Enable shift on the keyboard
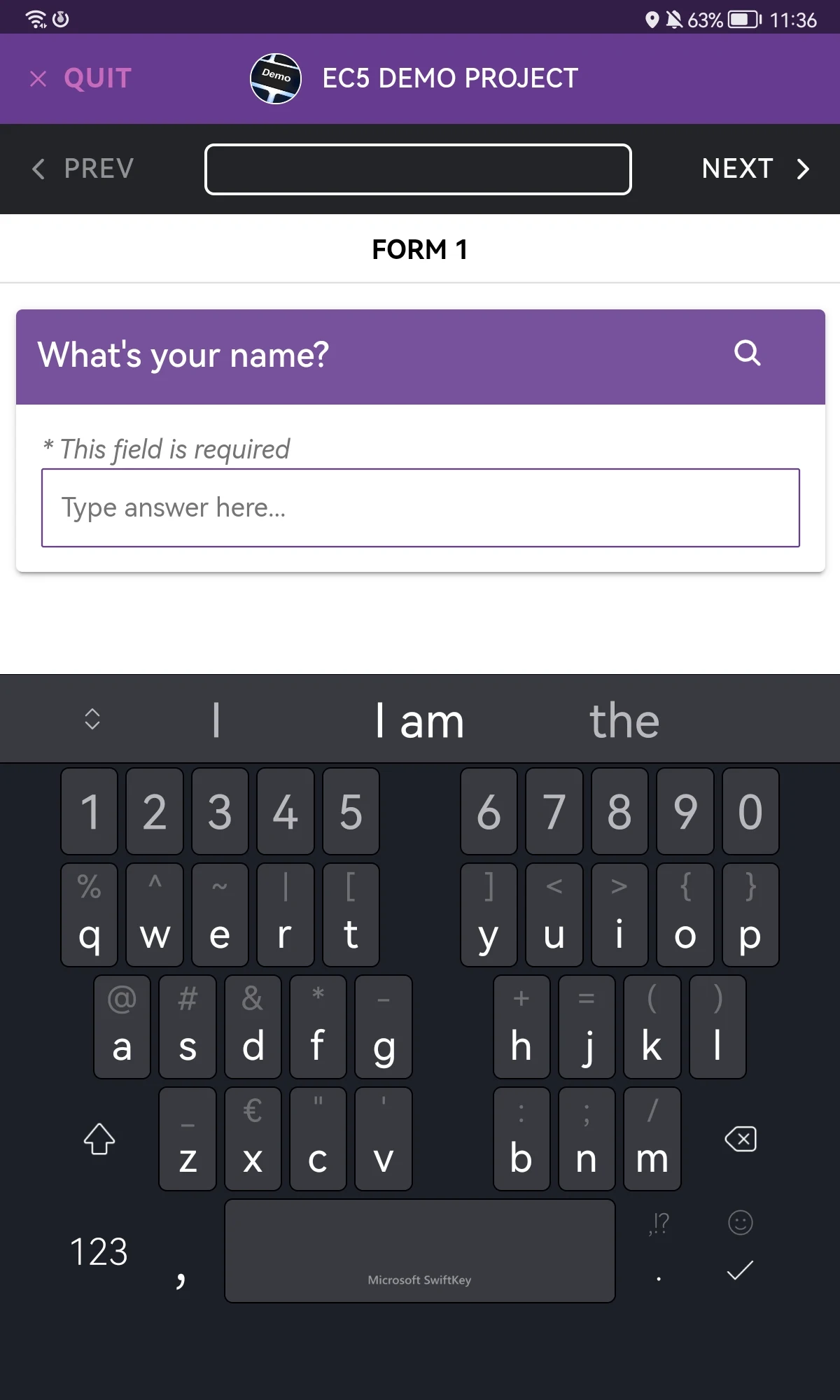The width and height of the screenshot is (840, 1400). [99, 1139]
